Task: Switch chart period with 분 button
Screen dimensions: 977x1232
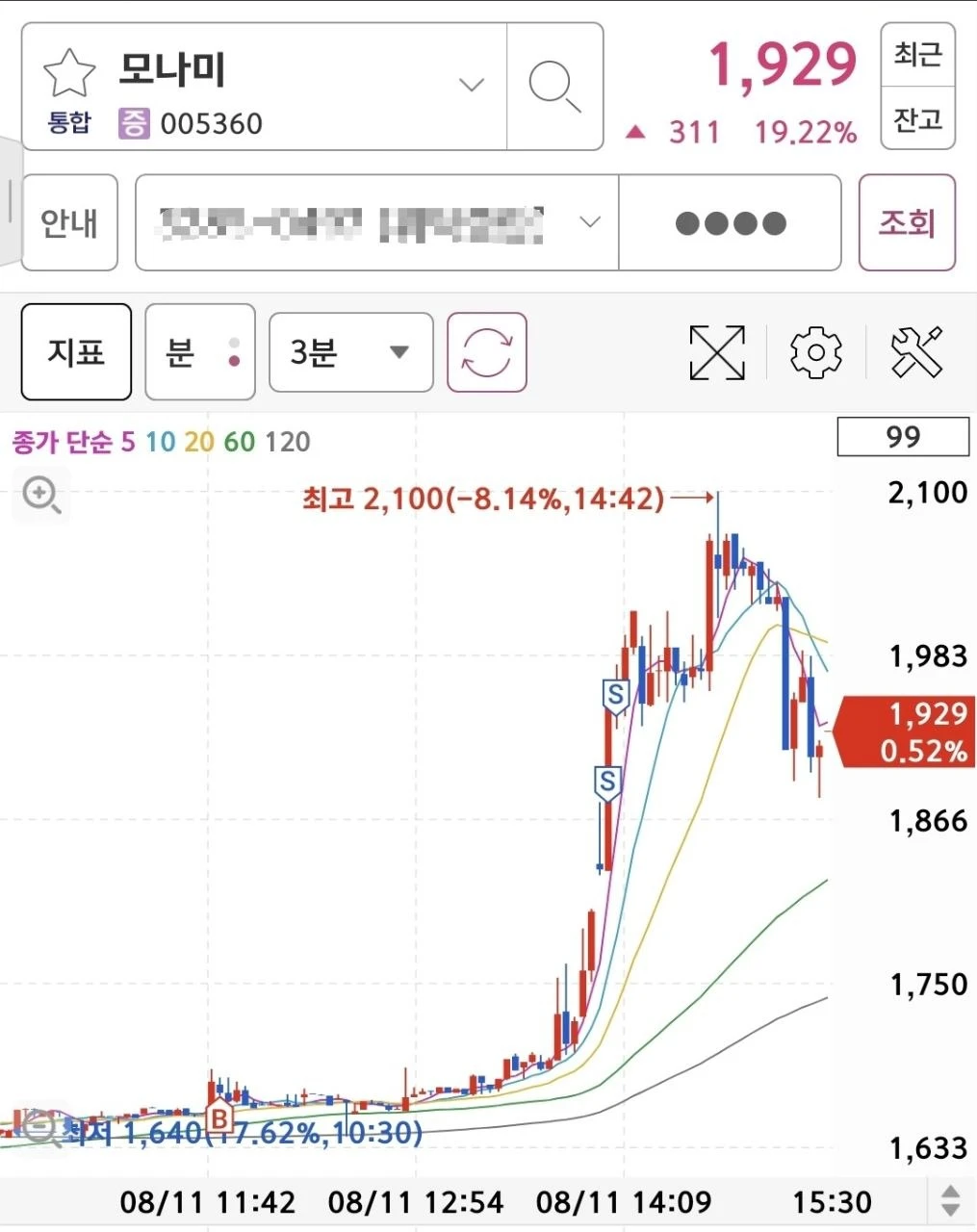Action: [200, 352]
